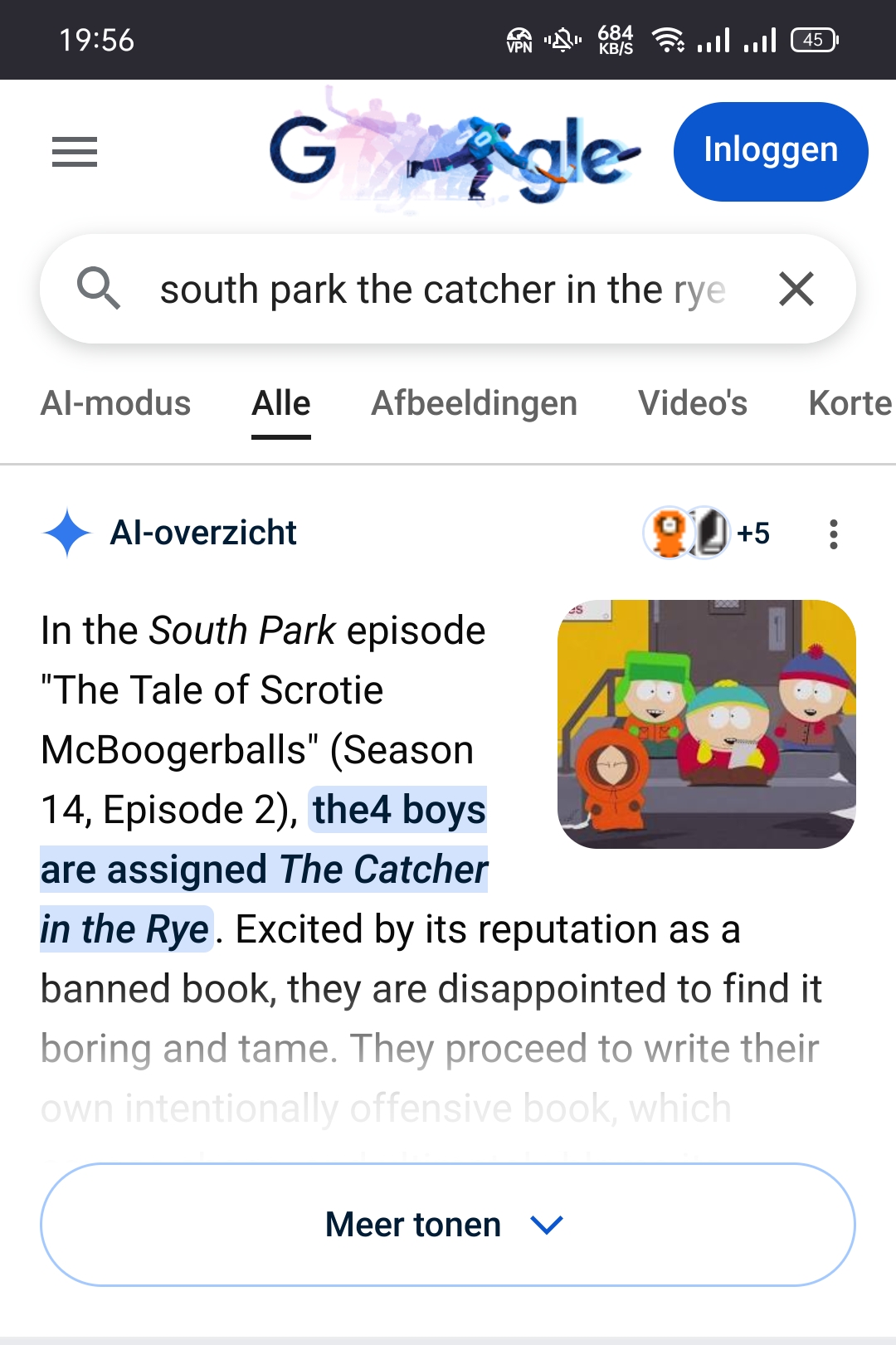Select the Alle tab
The image size is (896, 1345).
tap(281, 403)
